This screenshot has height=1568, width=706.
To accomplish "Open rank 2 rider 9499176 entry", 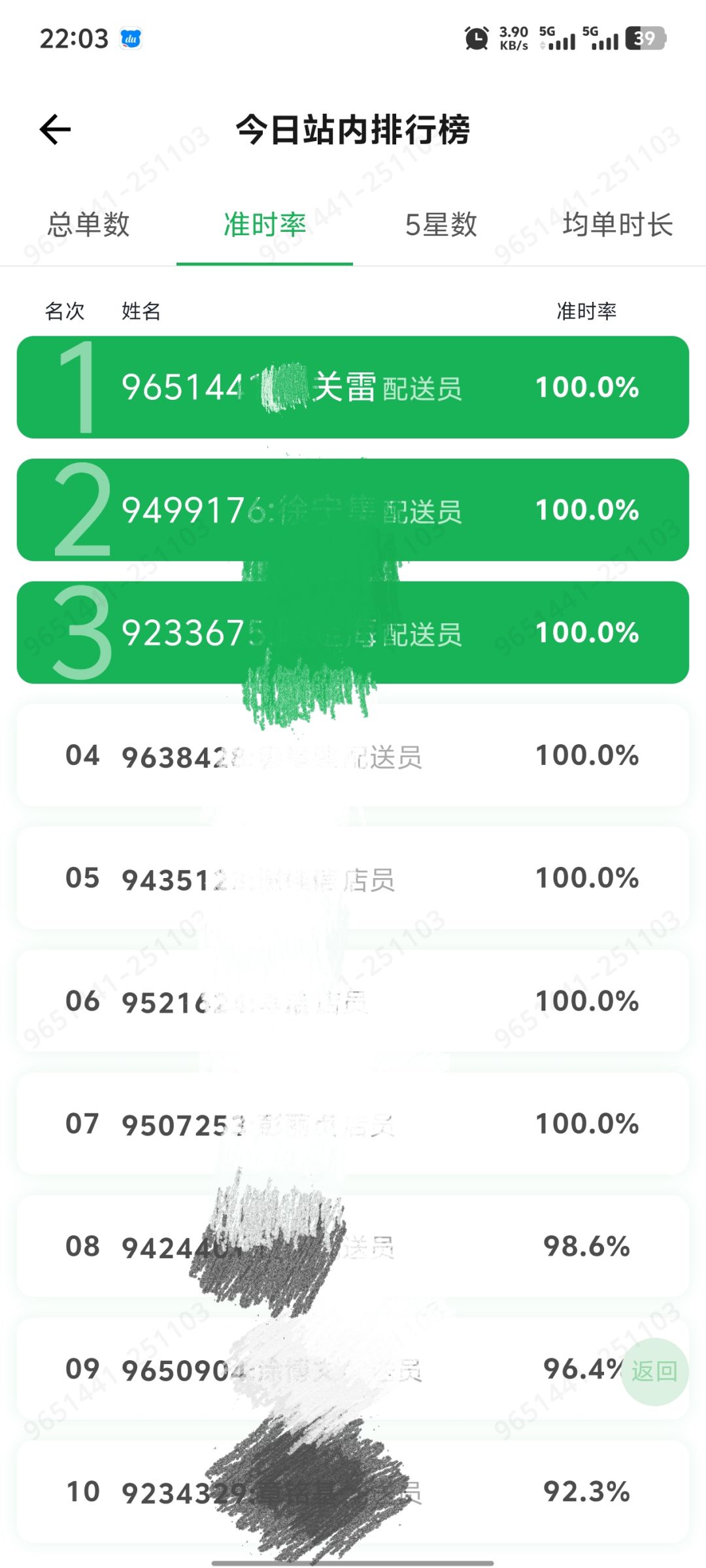I will (x=353, y=510).
